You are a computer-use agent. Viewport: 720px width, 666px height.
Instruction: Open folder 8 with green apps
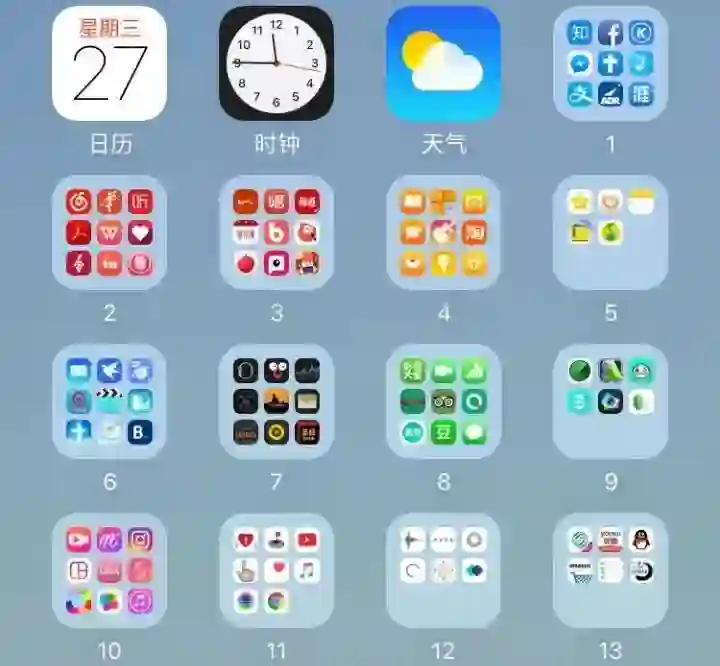click(443, 402)
